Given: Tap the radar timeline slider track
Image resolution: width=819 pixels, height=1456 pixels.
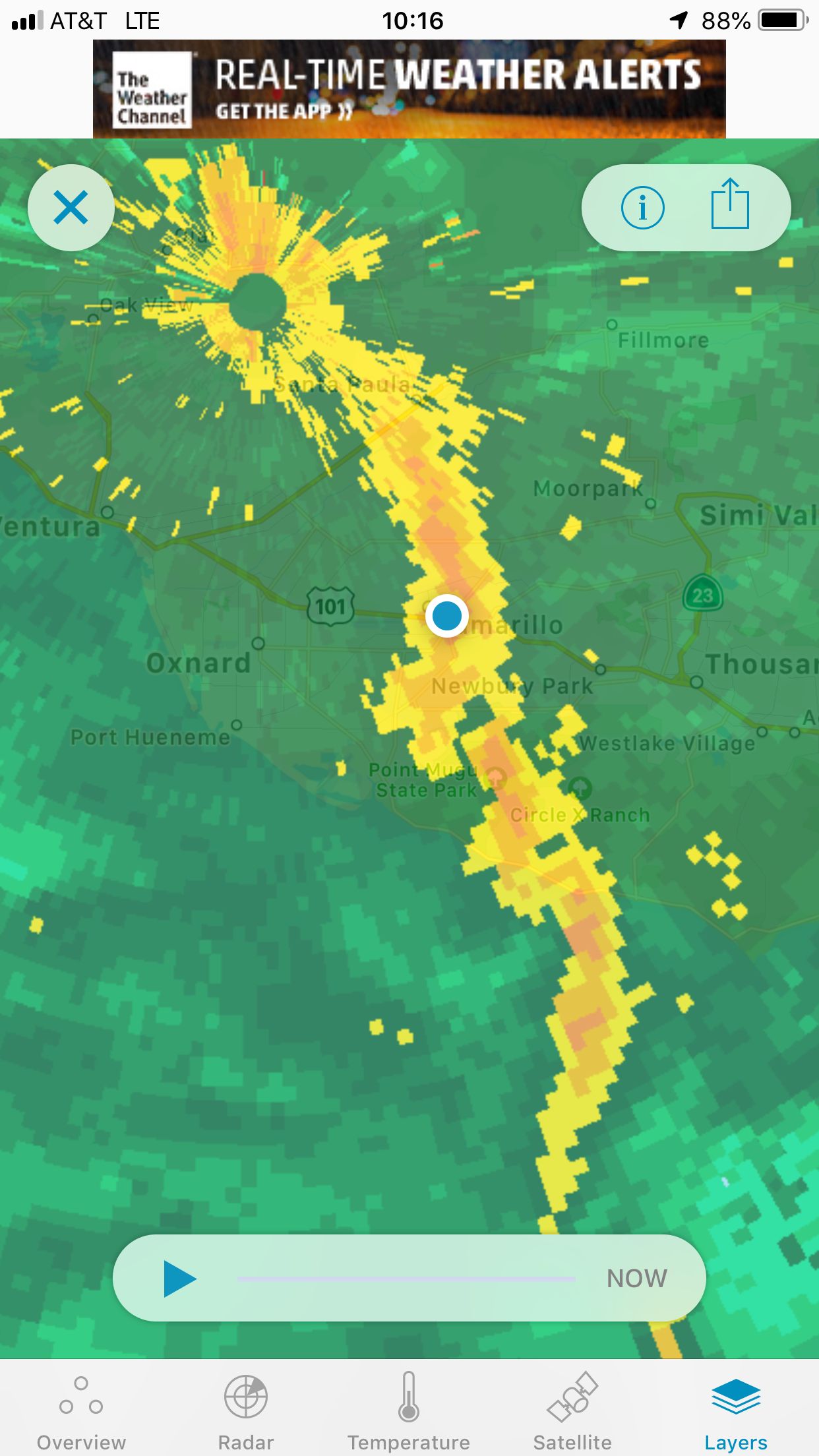Looking at the screenshot, I should point(406,1279).
